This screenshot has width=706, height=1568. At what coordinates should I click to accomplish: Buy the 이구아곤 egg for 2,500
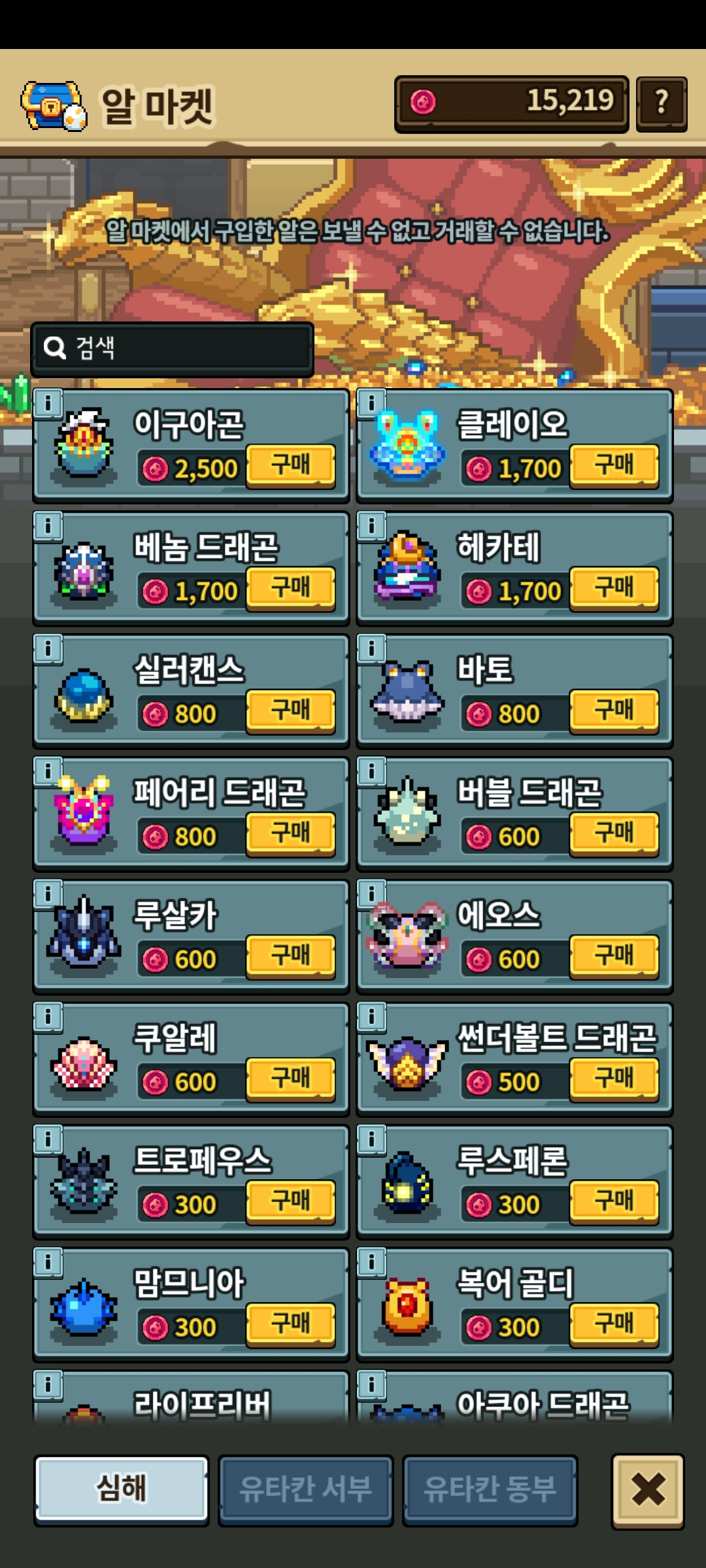[290, 465]
